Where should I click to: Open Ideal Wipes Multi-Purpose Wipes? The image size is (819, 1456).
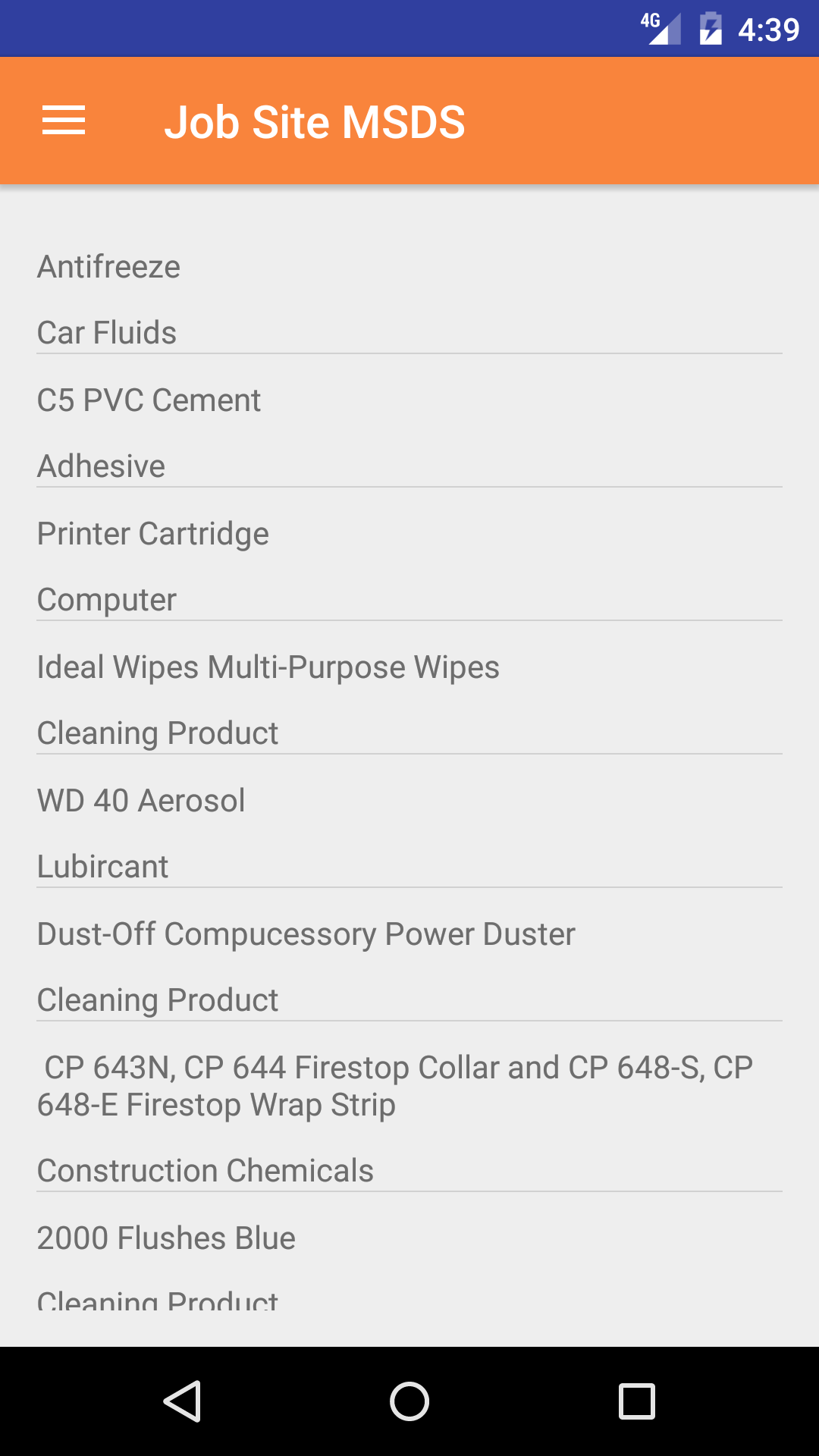(x=268, y=667)
